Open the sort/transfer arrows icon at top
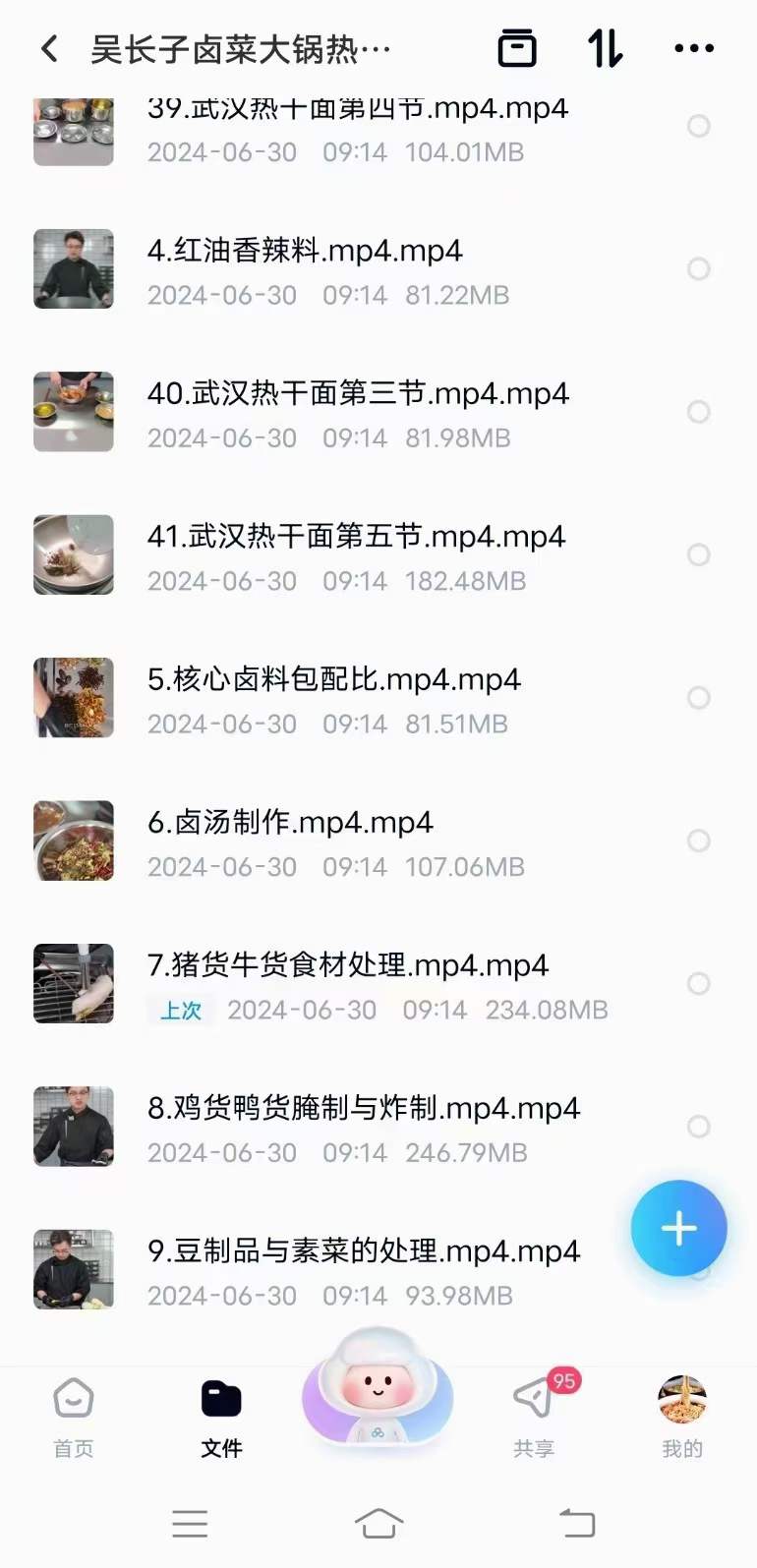This screenshot has width=757, height=1568. 605,47
